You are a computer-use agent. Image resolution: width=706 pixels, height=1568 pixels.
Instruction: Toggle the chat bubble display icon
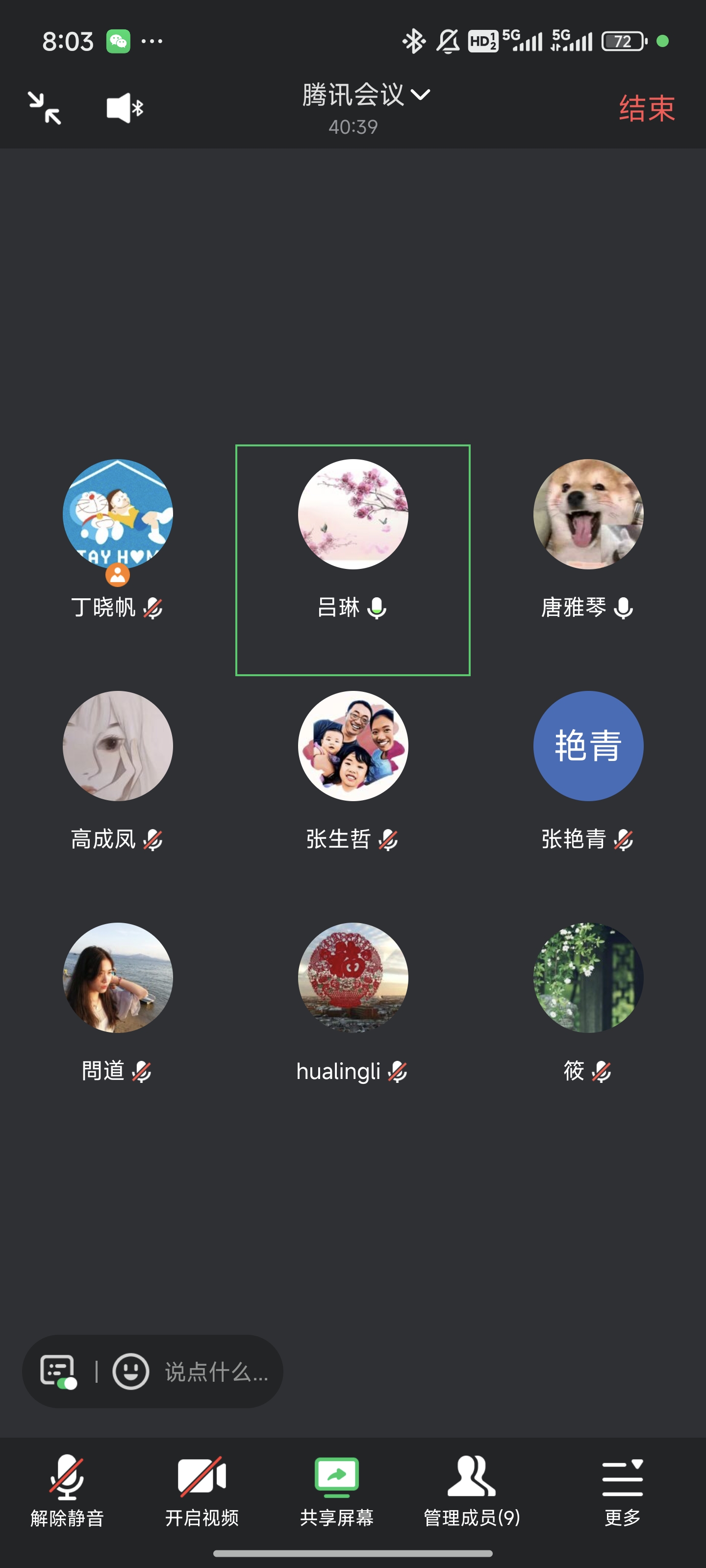(58, 1372)
